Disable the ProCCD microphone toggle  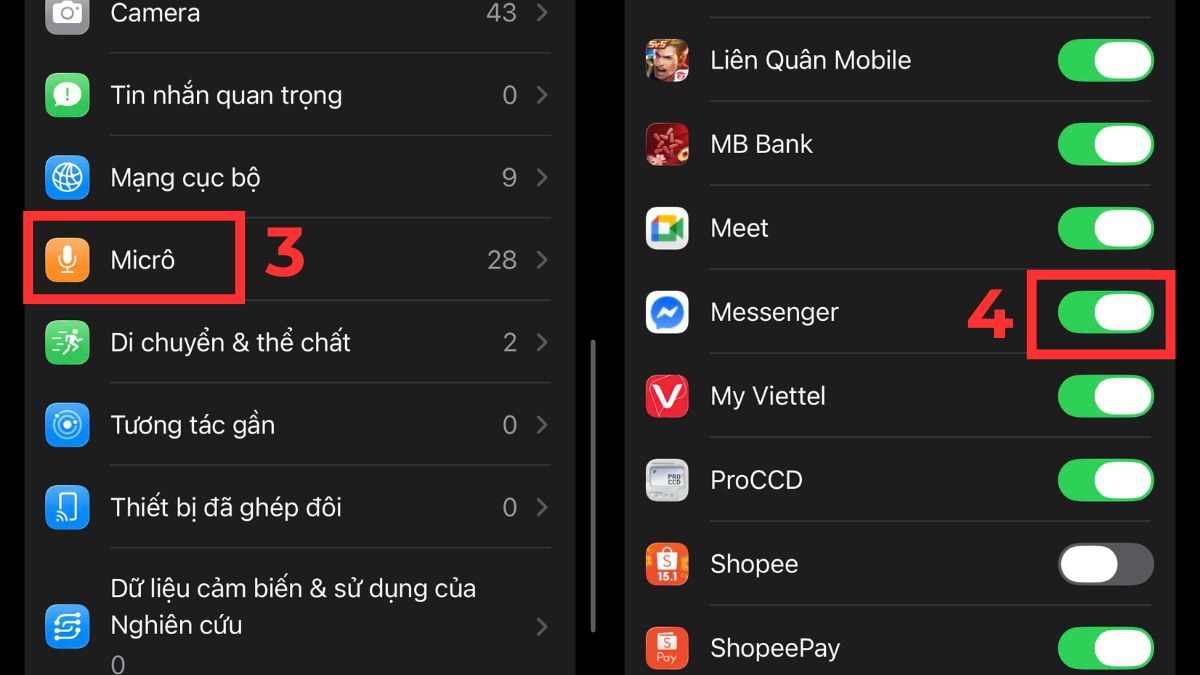pyautogui.click(x=1105, y=480)
